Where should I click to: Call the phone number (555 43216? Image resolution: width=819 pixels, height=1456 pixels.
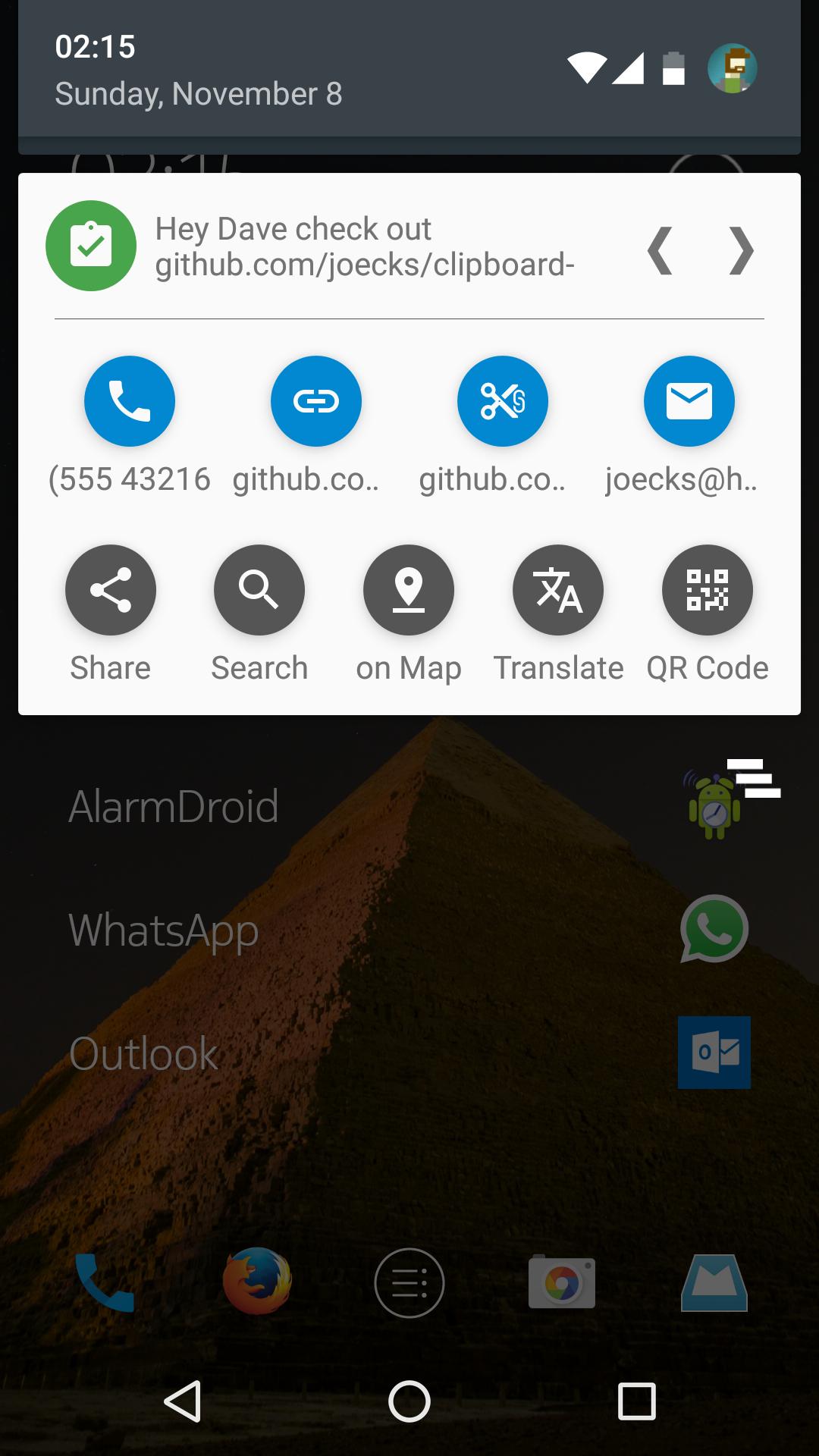click(130, 401)
